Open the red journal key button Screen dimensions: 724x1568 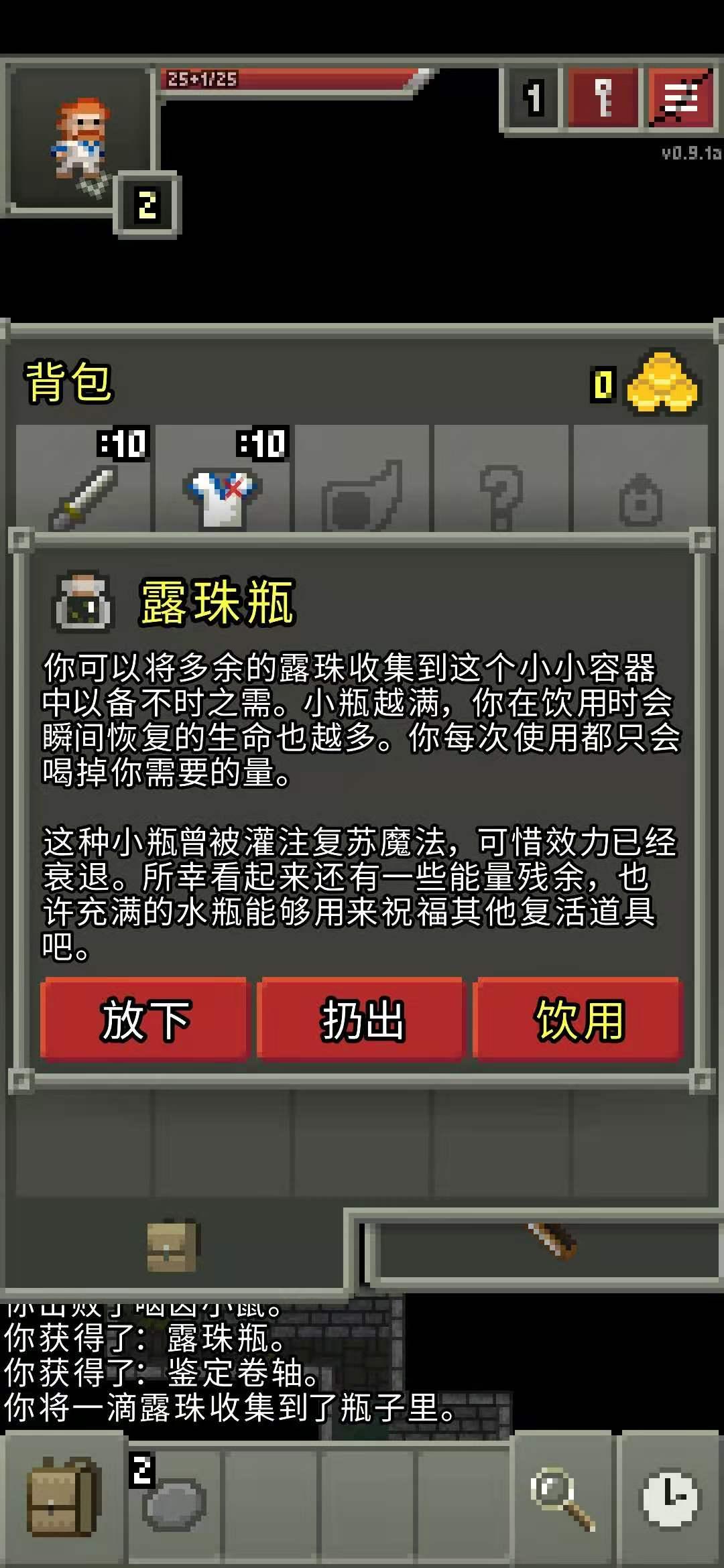[x=603, y=98]
